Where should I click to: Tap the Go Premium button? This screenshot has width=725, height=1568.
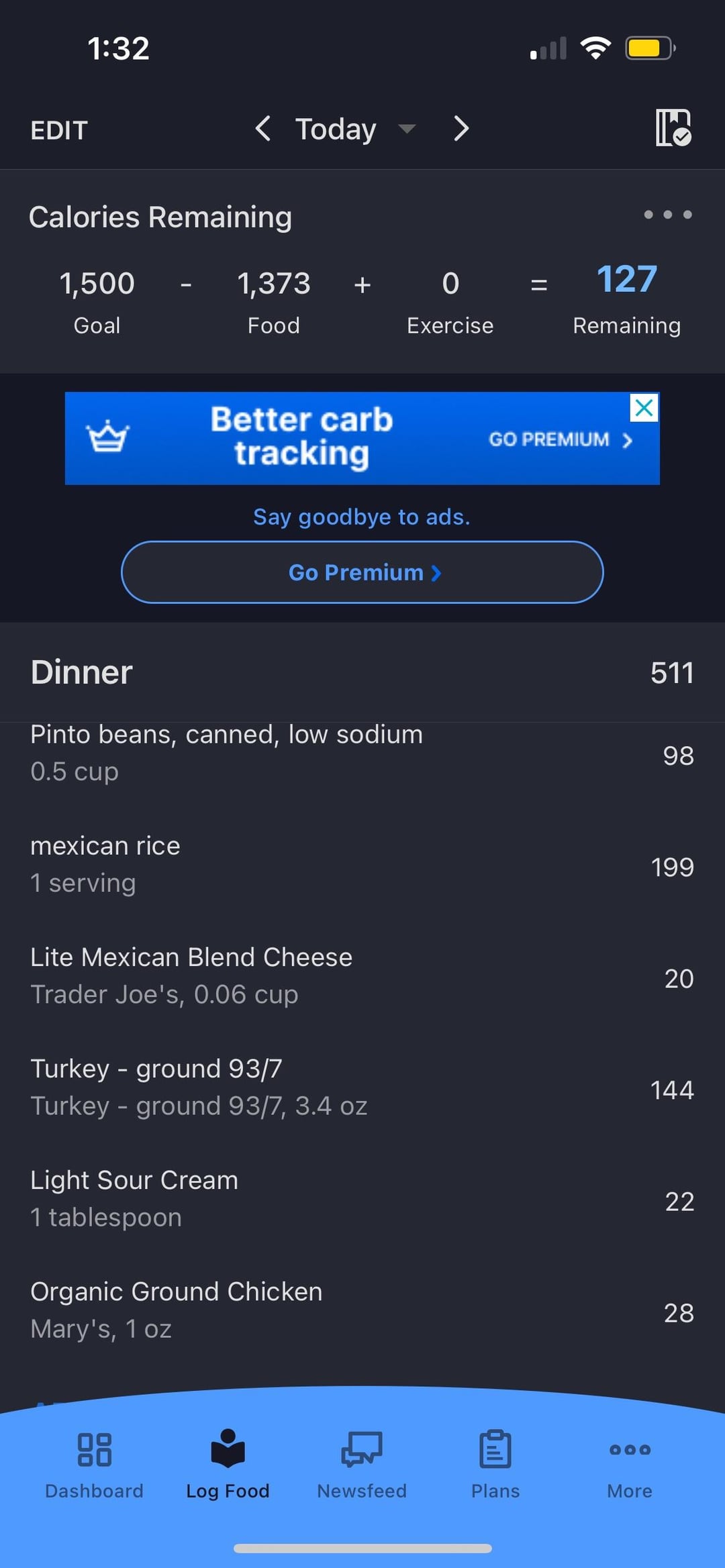[362, 572]
